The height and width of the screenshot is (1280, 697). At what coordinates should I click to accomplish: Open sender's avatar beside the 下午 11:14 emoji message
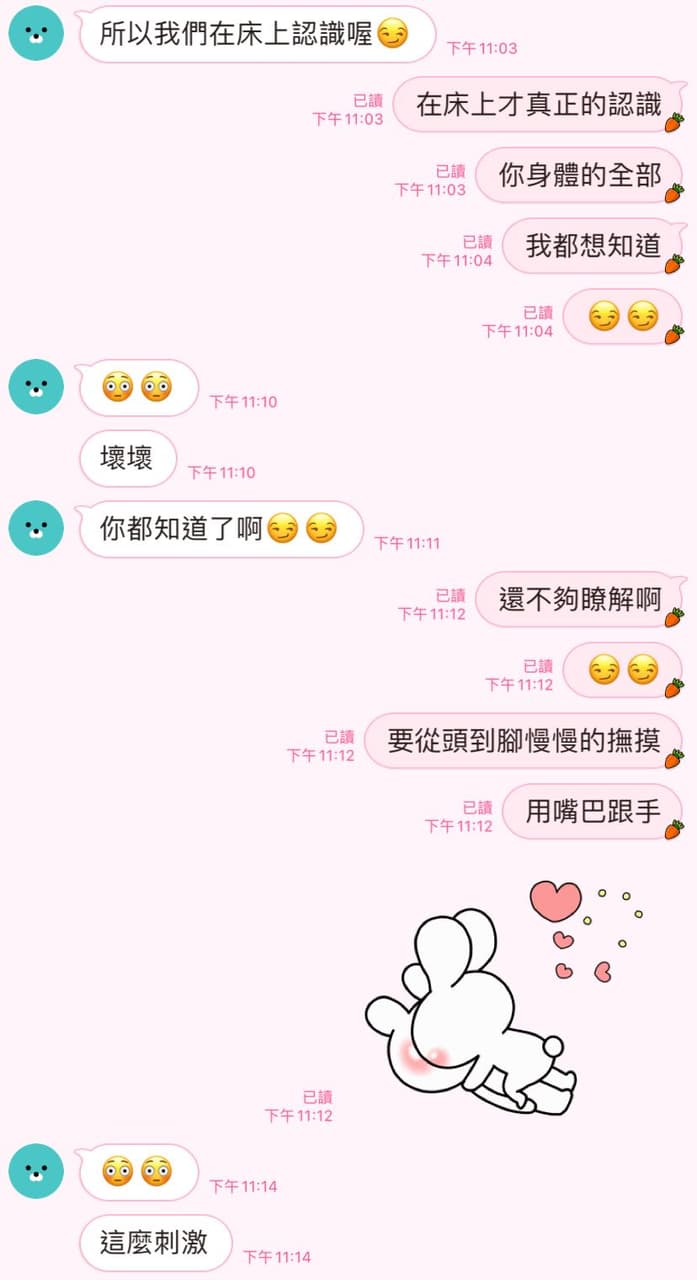[36, 1171]
